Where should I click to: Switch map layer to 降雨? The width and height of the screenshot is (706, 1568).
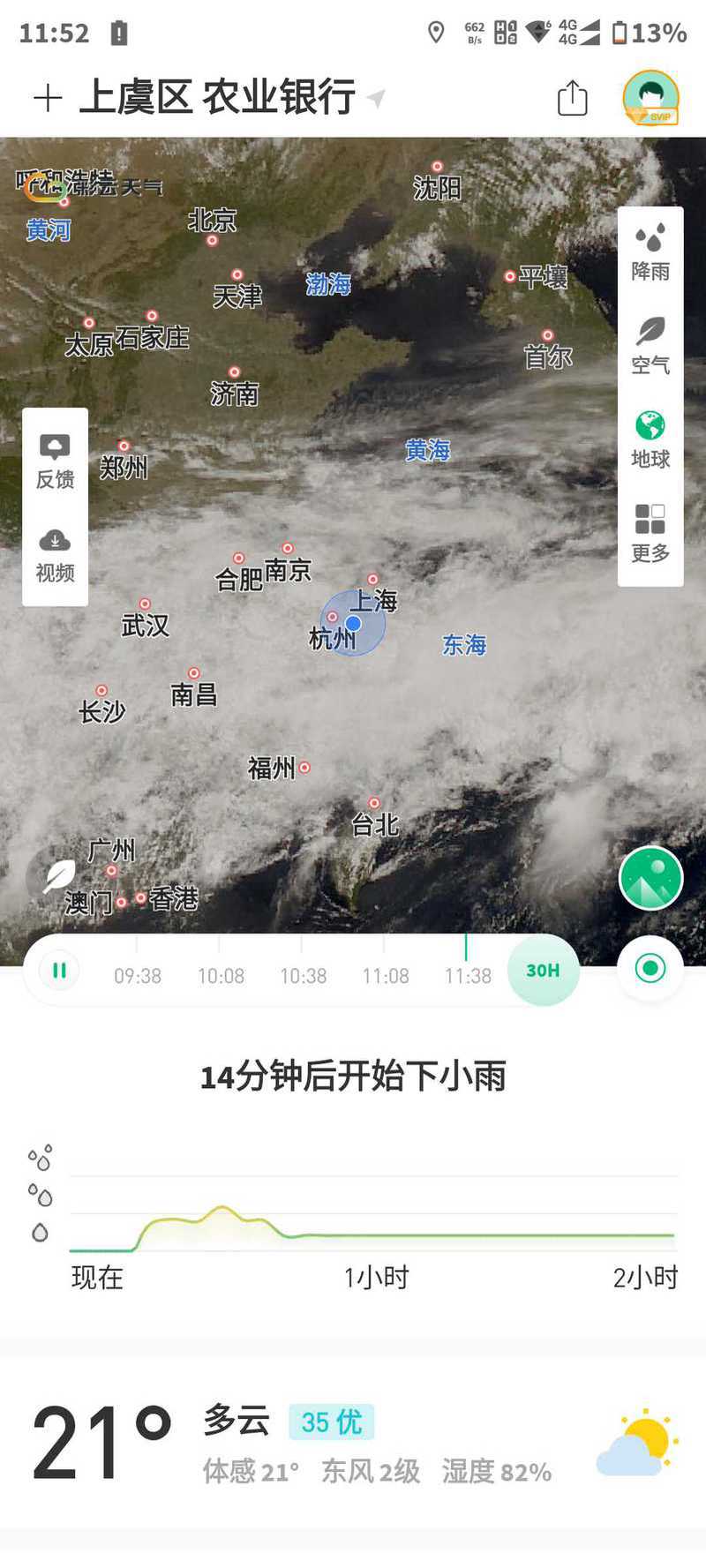(650, 253)
